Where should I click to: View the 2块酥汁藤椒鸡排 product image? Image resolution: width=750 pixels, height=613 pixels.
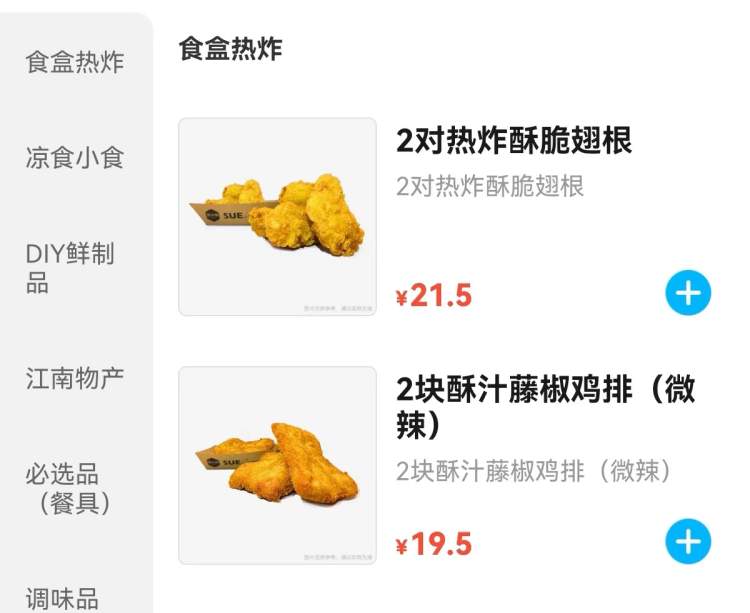coord(277,465)
